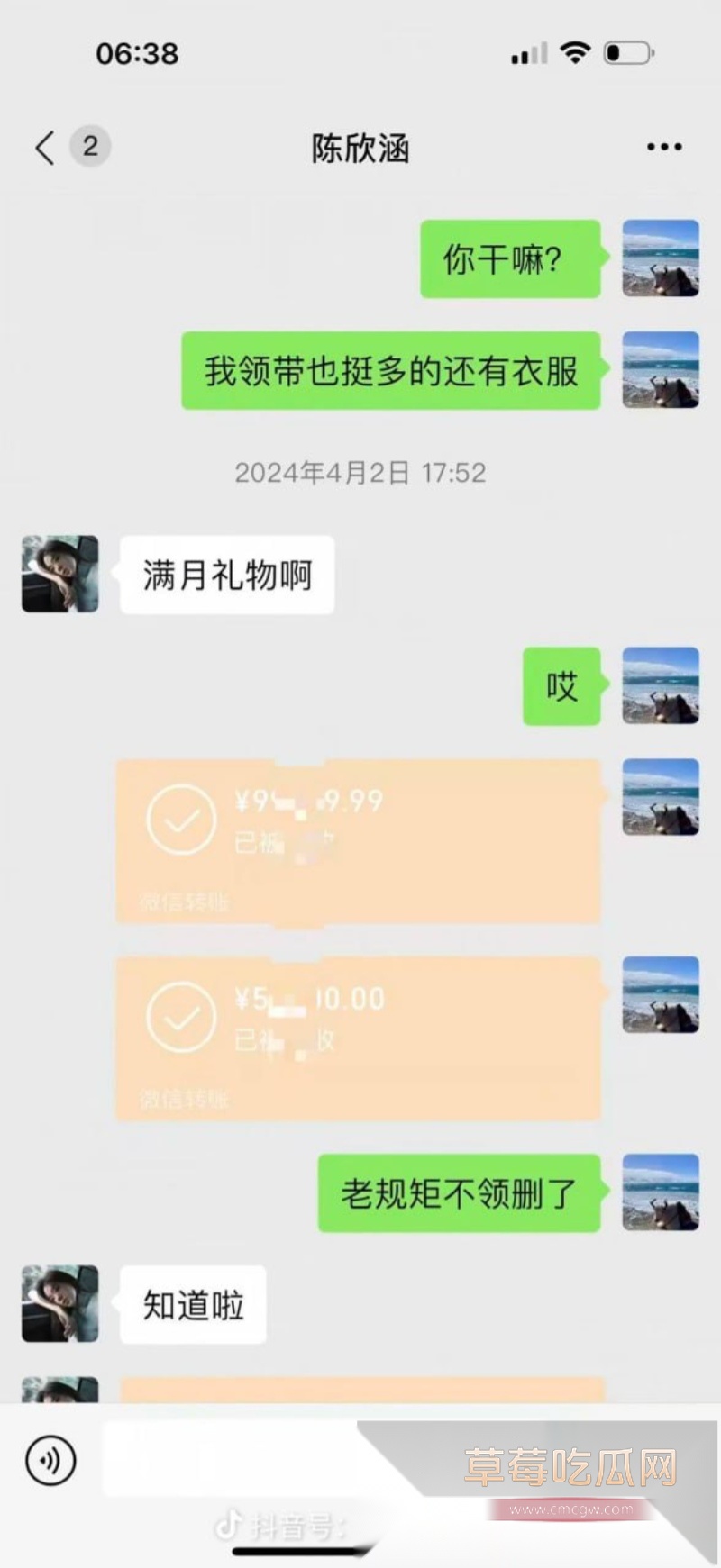This screenshot has width=721, height=1568.
Task: Open the chat options via three-dot icon
Action: coord(662,146)
